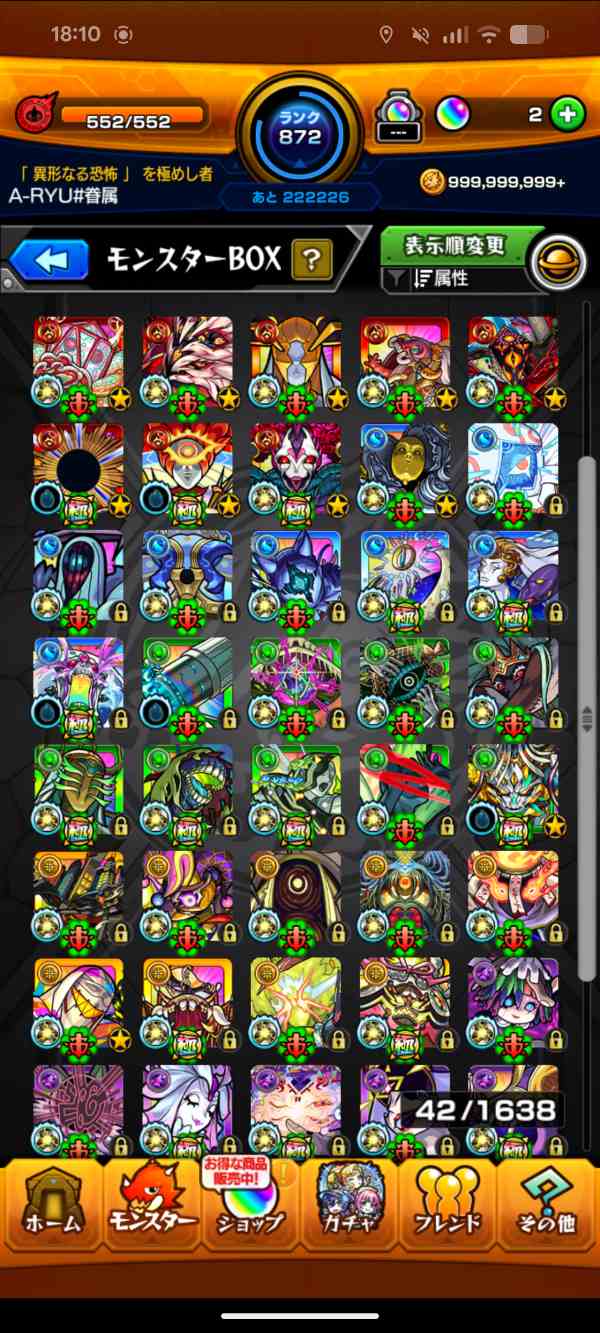Screen dimensions: 600x1333
Task: Tap the rank 872 circular badge
Action: coord(299,132)
